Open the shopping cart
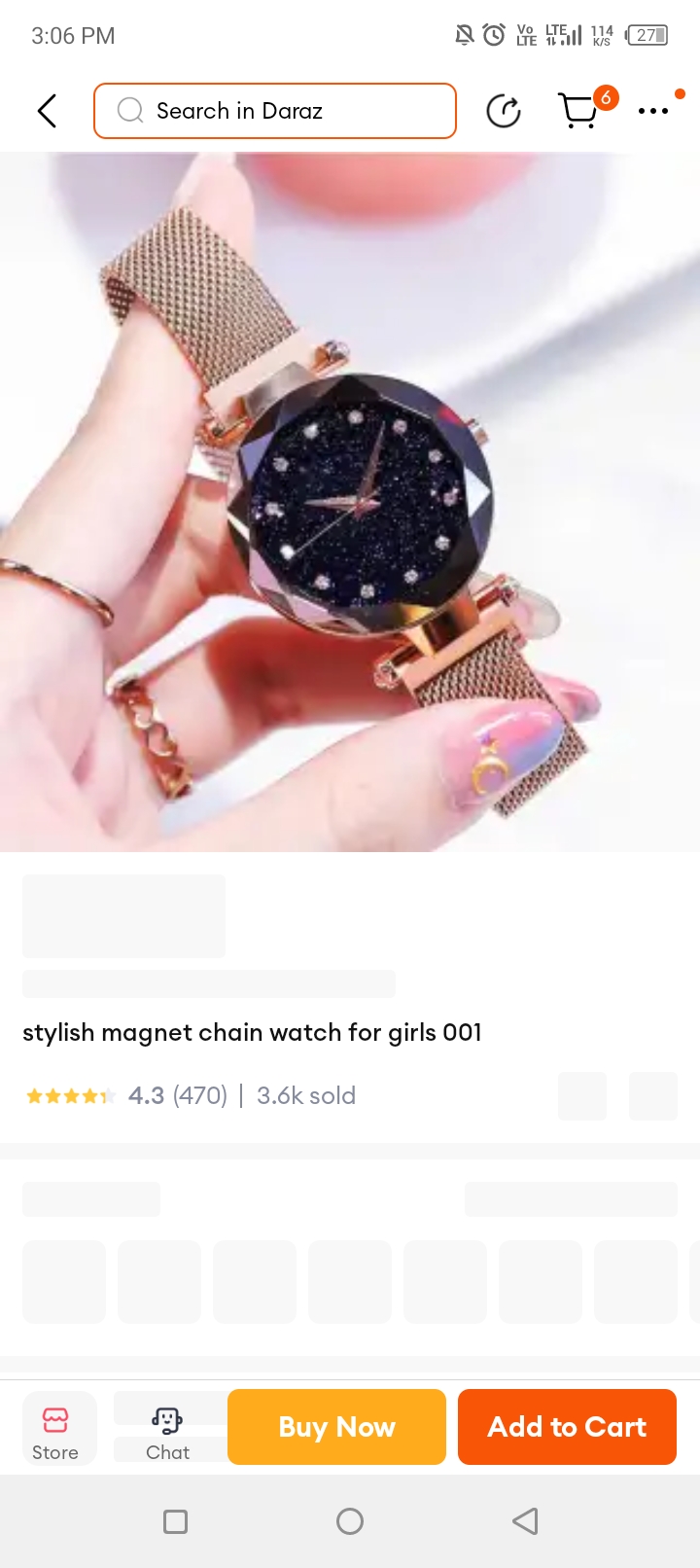This screenshot has height=1568, width=700. tap(580, 111)
